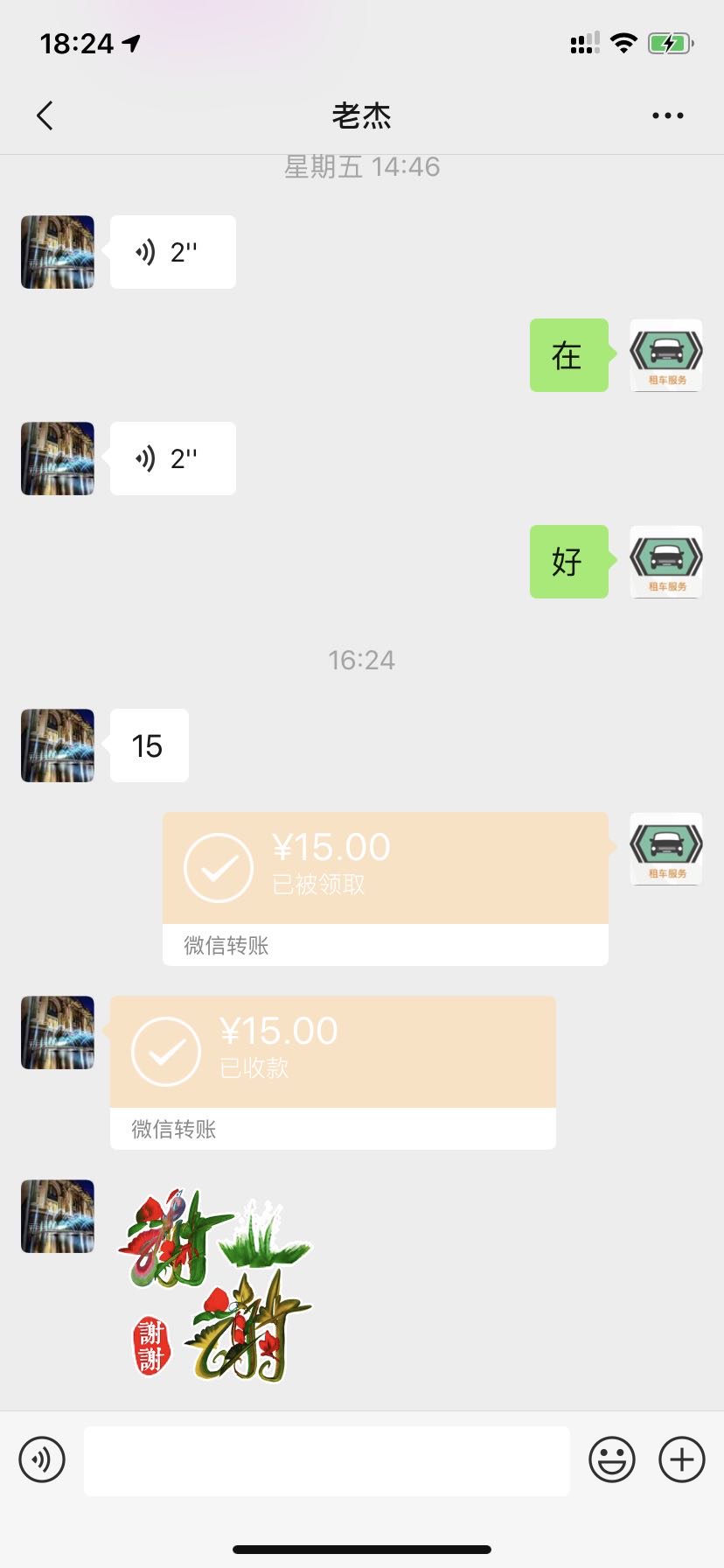Go back to the chat list
Viewport: 724px width, 1568px height.
(45, 115)
